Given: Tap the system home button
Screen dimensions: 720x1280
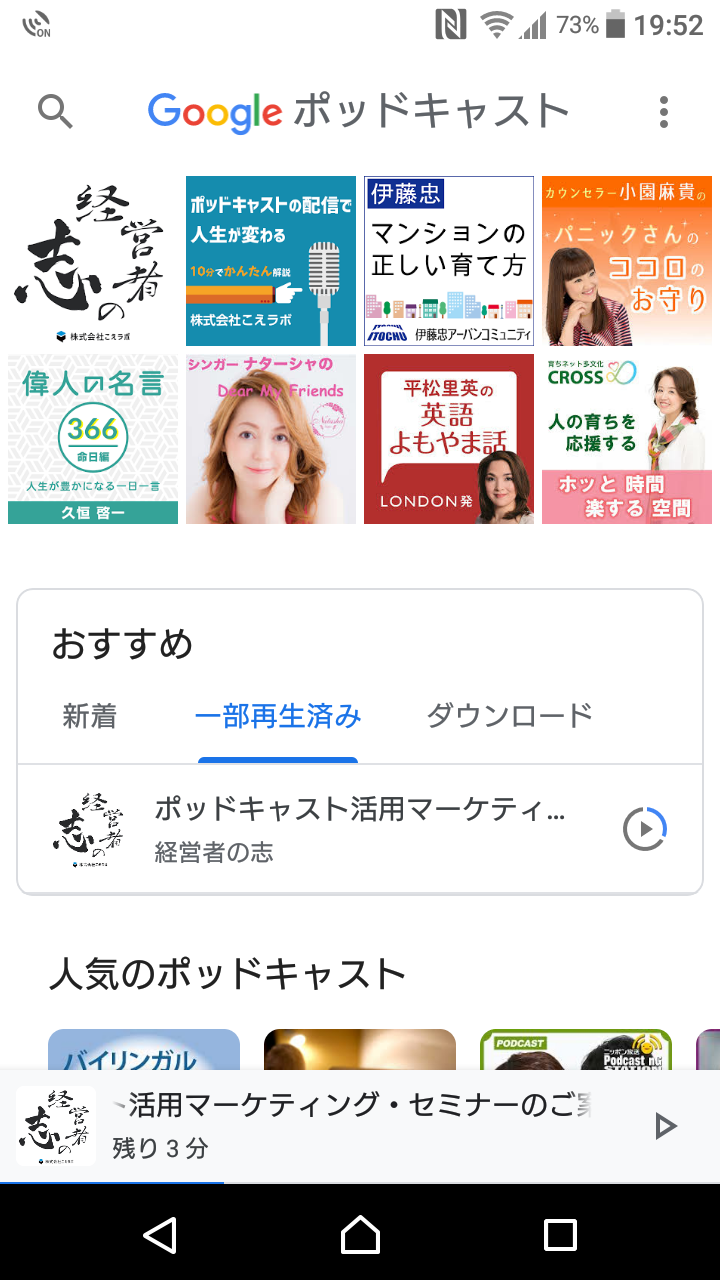Looking at the screenshot, I should (360, 1234).
